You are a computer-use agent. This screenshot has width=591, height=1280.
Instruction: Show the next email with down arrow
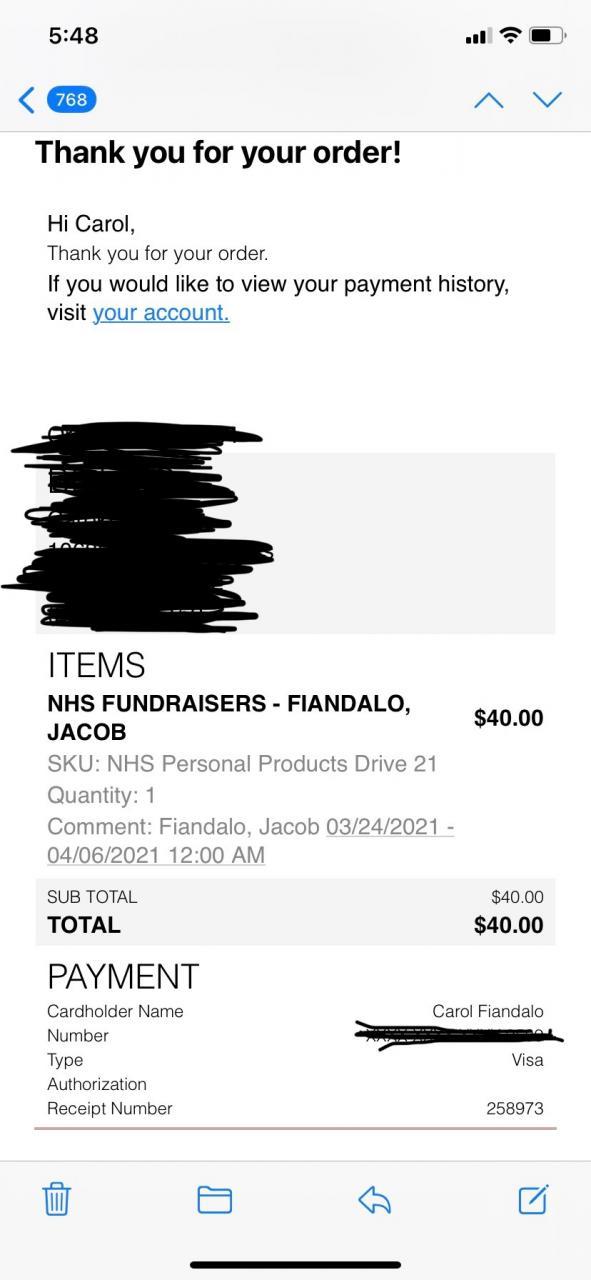547,99
